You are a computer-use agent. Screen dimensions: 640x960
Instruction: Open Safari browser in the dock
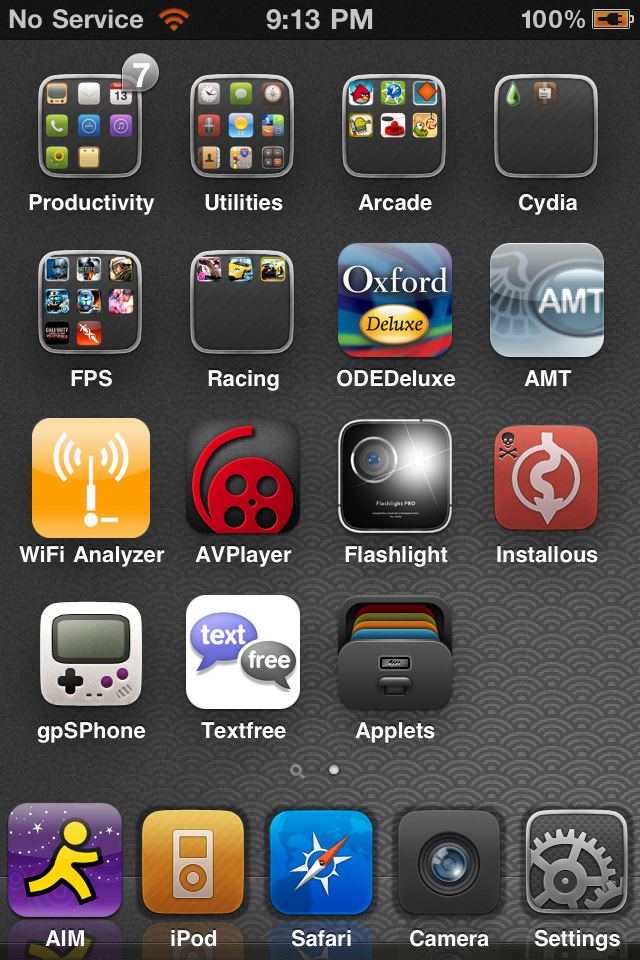point(321,862)
